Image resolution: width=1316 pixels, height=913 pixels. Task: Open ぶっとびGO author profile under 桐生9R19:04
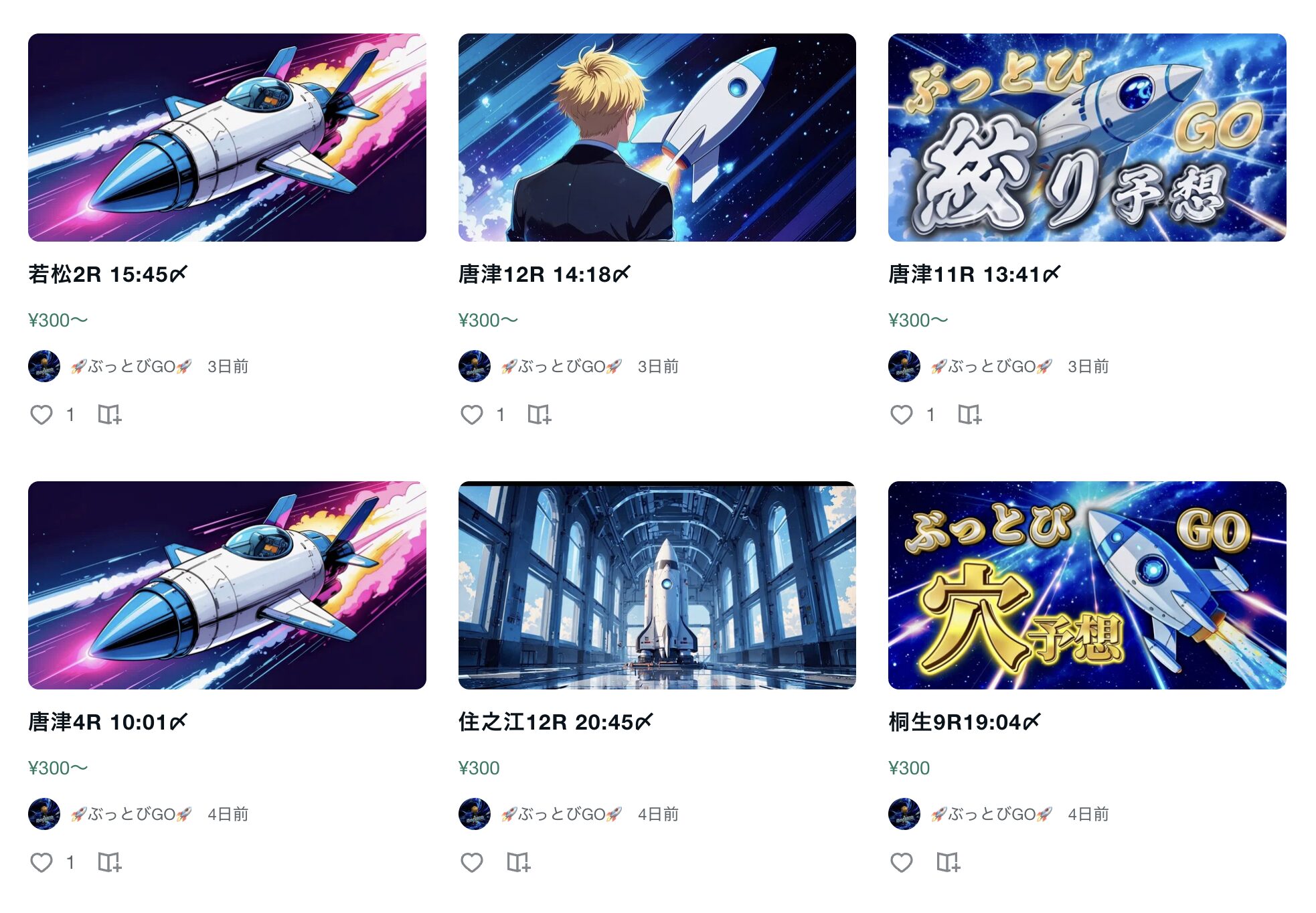coord(991,814)
